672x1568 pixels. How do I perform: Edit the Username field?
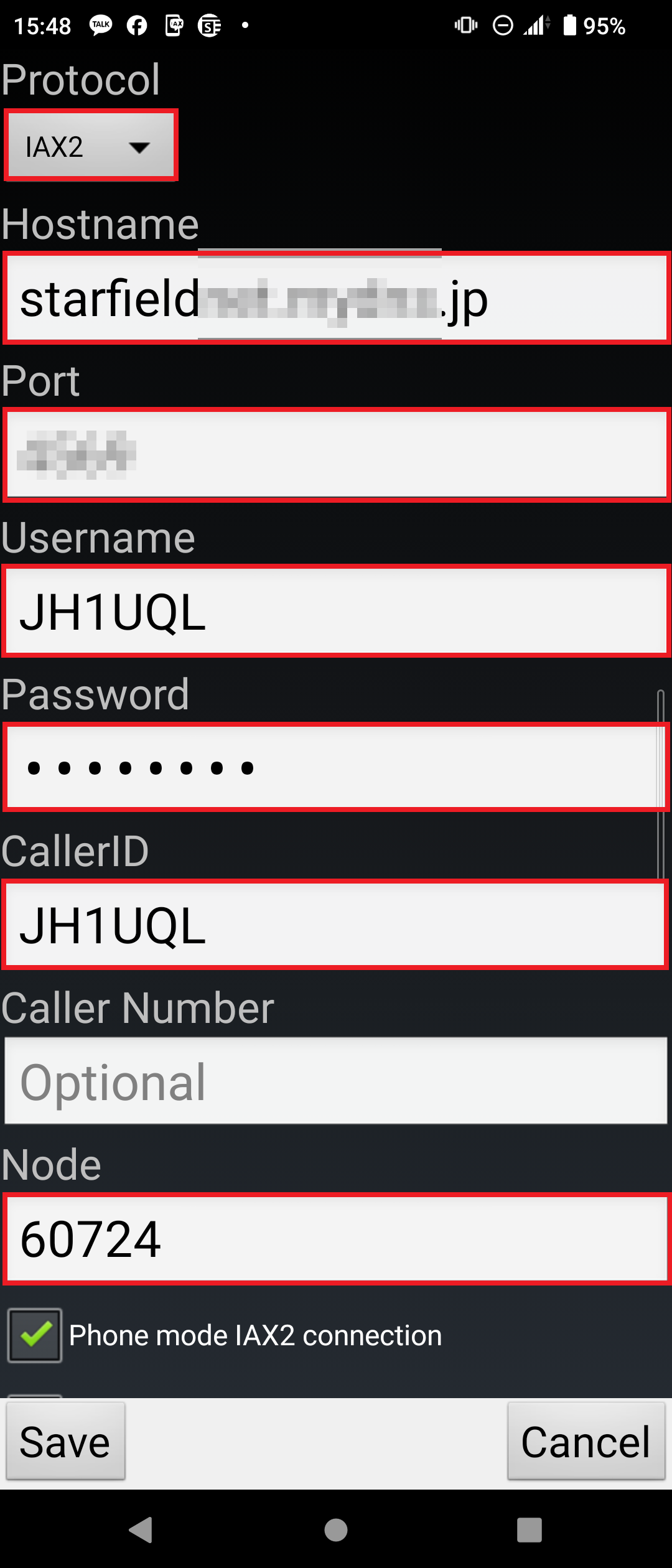tap(336, 612)
